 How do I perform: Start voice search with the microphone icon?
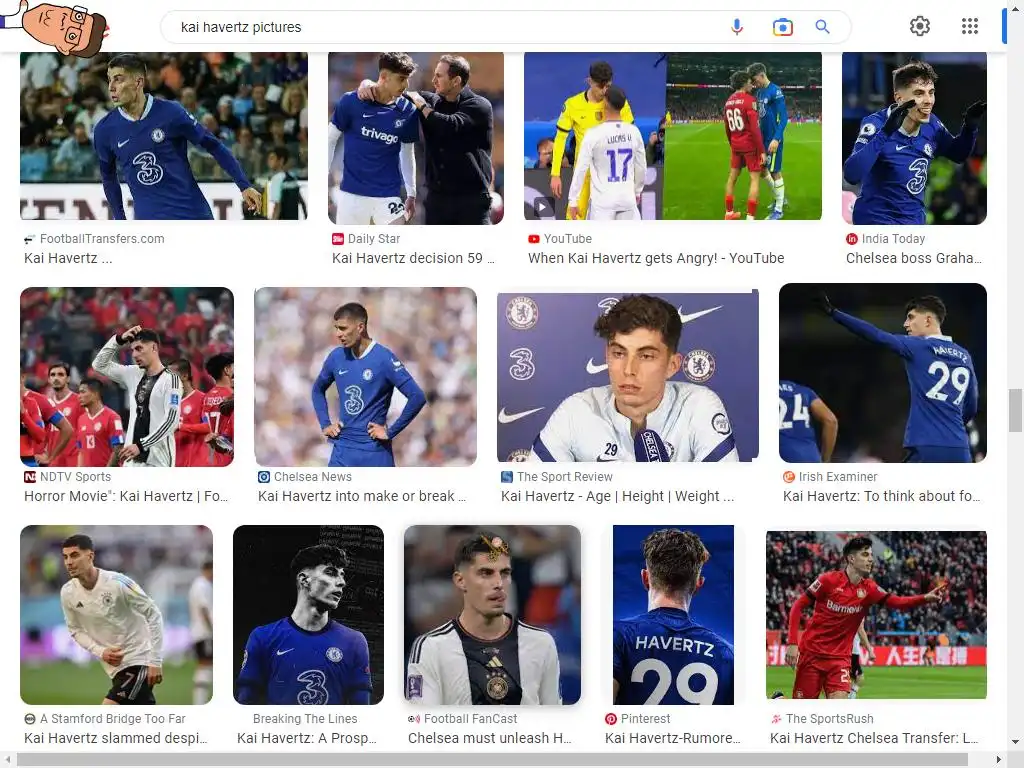737,27
